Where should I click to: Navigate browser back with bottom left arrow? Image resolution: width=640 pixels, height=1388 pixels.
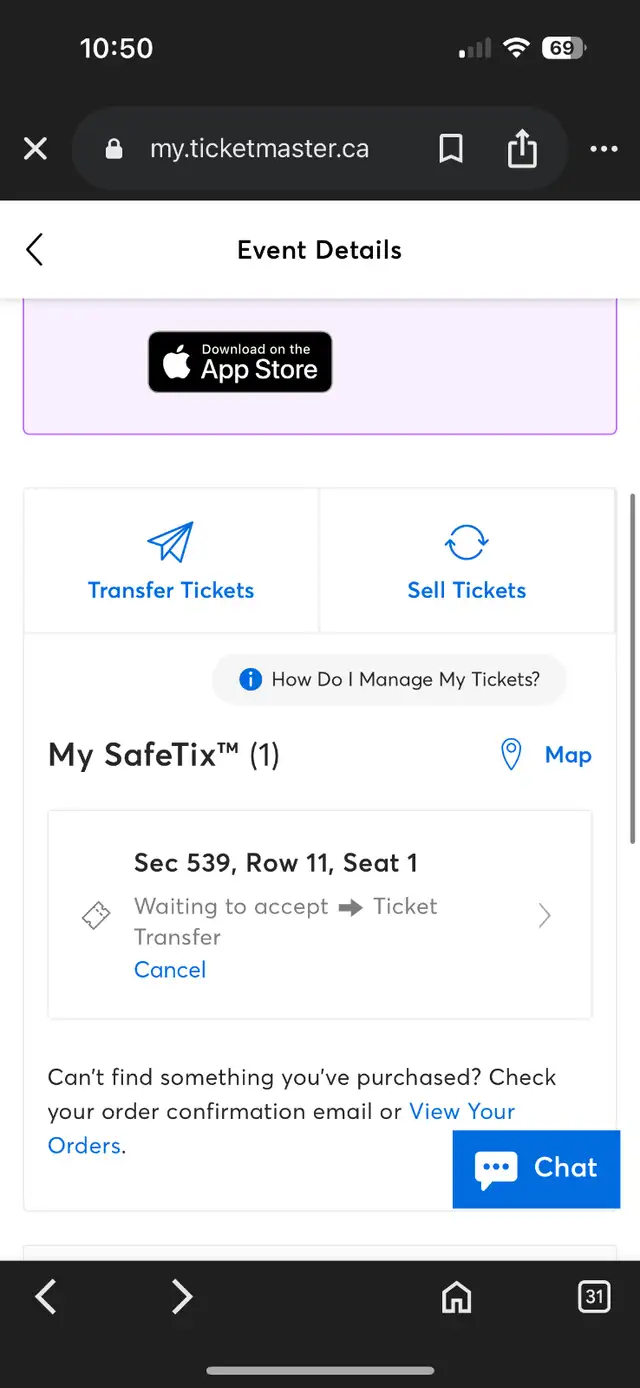pos(46,1297)
